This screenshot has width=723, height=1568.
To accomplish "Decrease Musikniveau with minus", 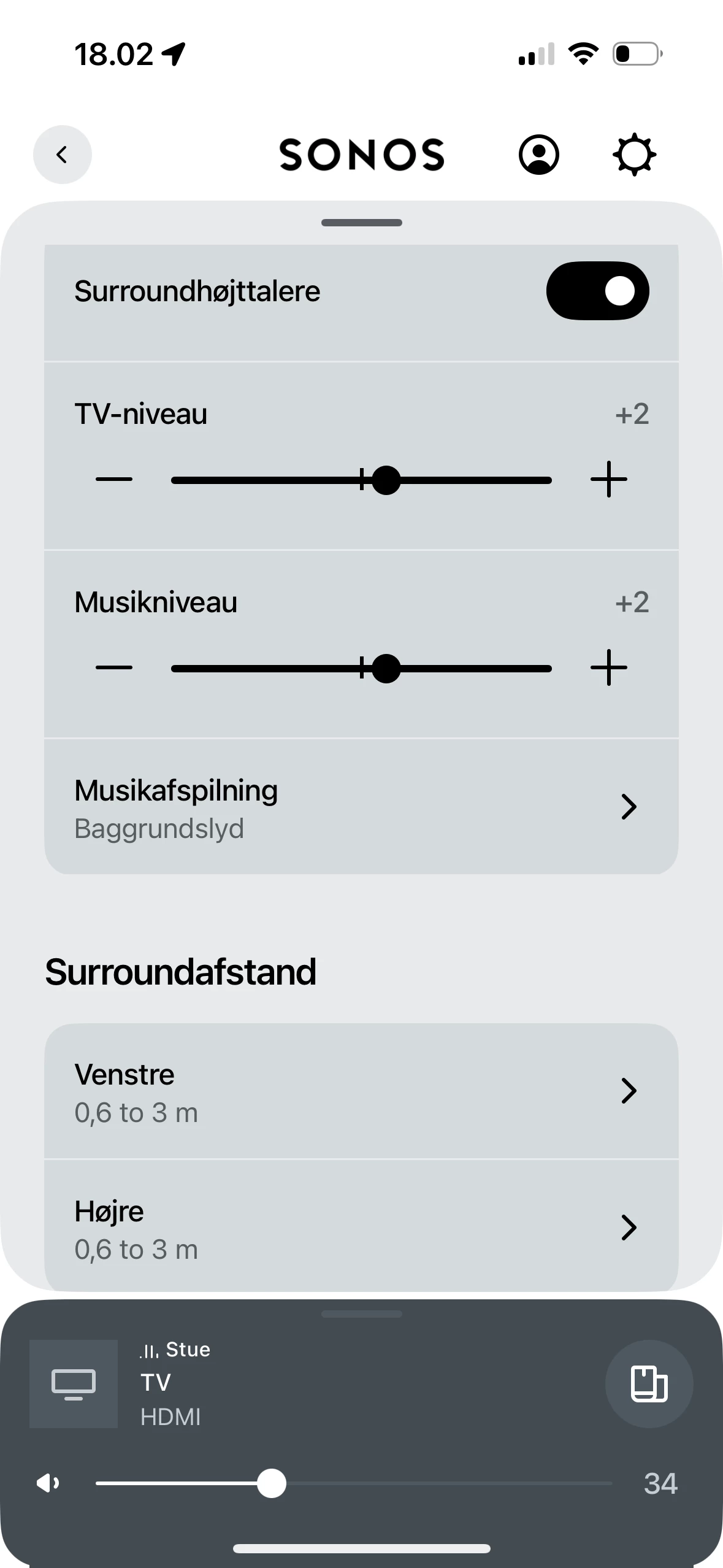I will (114, 668).
